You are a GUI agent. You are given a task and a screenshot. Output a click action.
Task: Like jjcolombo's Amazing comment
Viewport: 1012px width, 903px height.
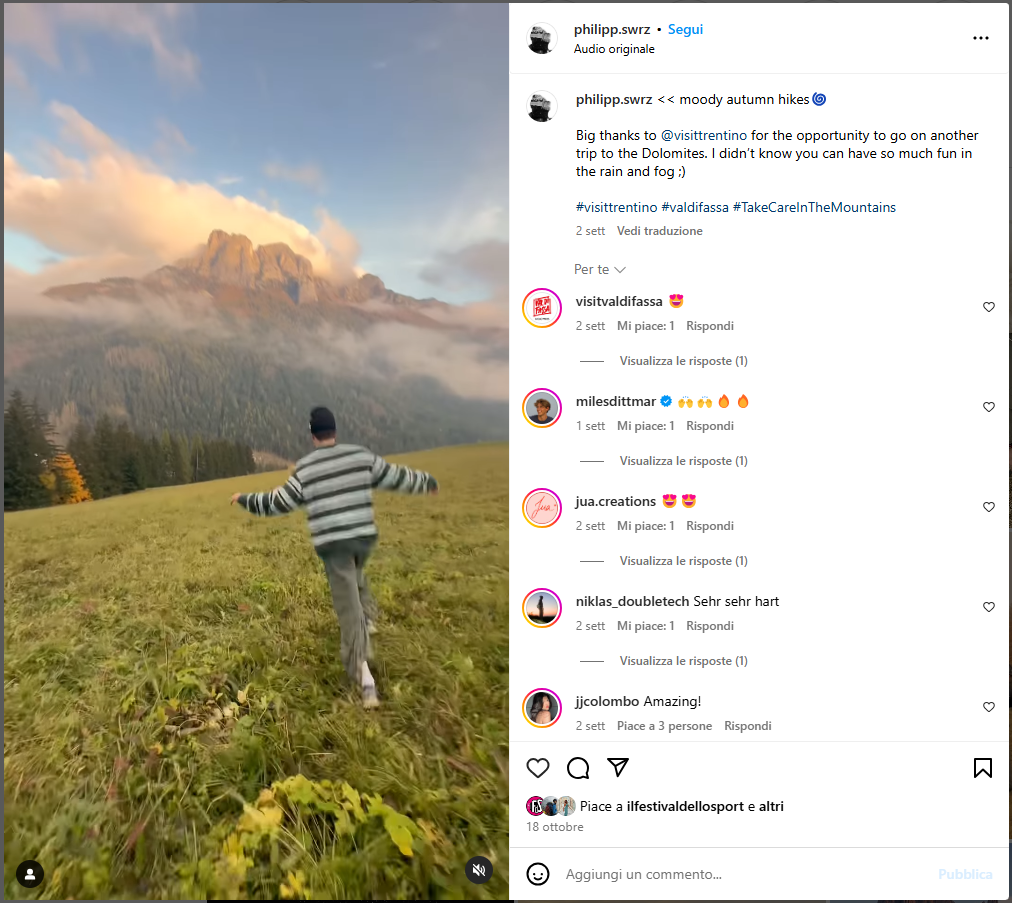[x=988, y=707]
